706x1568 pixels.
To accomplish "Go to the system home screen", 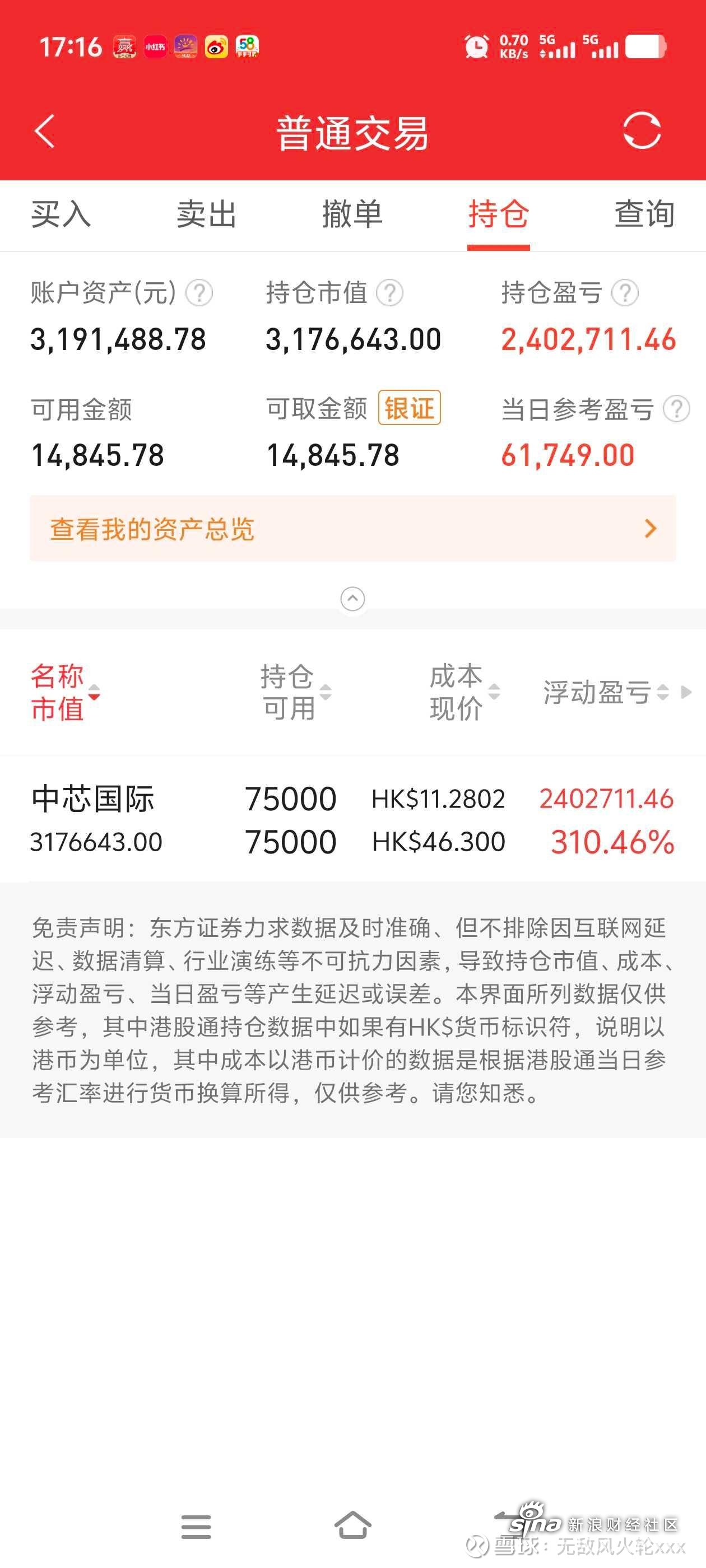I will 352,1526.
